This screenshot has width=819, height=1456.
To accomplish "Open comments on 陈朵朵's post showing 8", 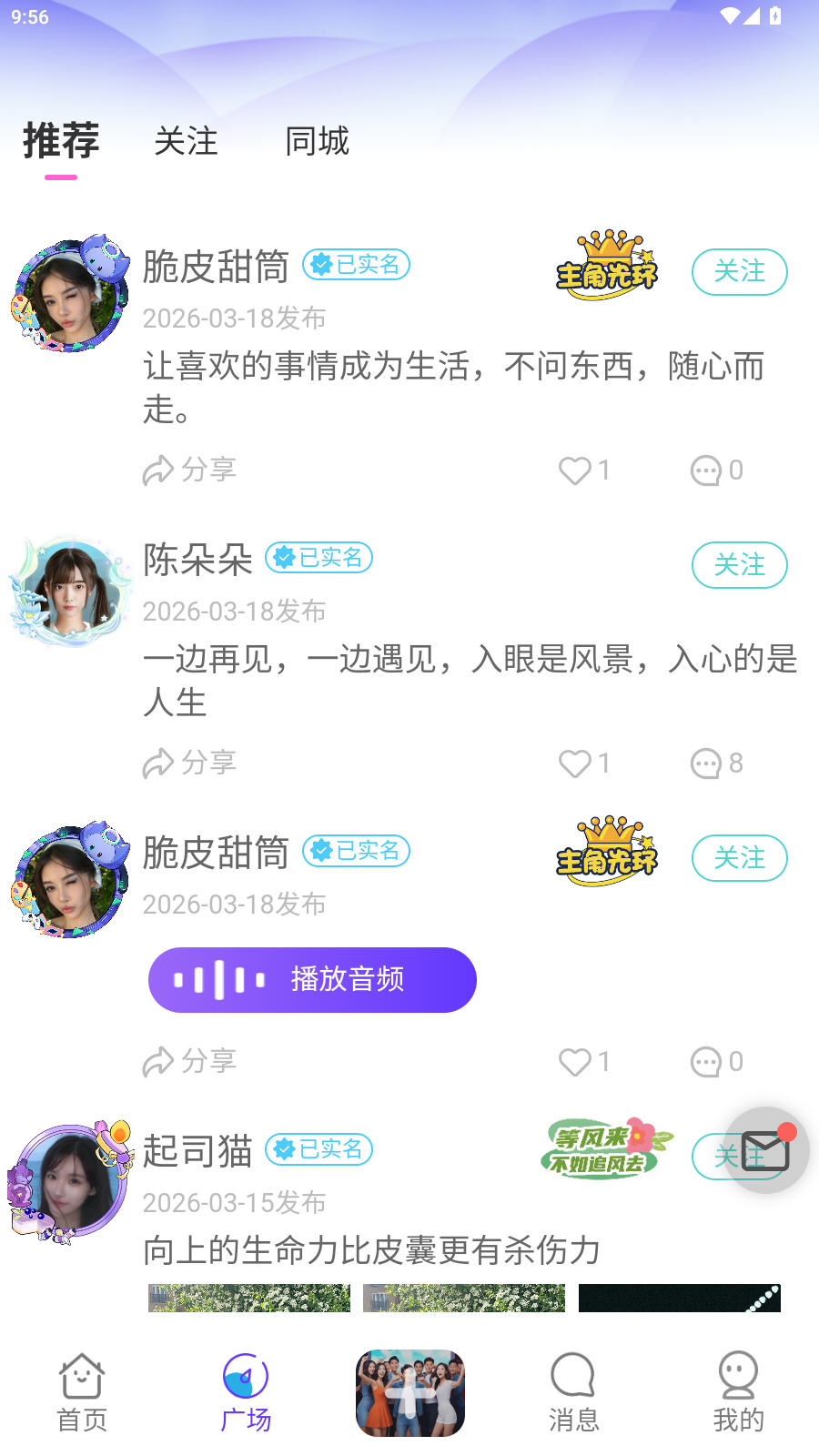I will [707, 763].
